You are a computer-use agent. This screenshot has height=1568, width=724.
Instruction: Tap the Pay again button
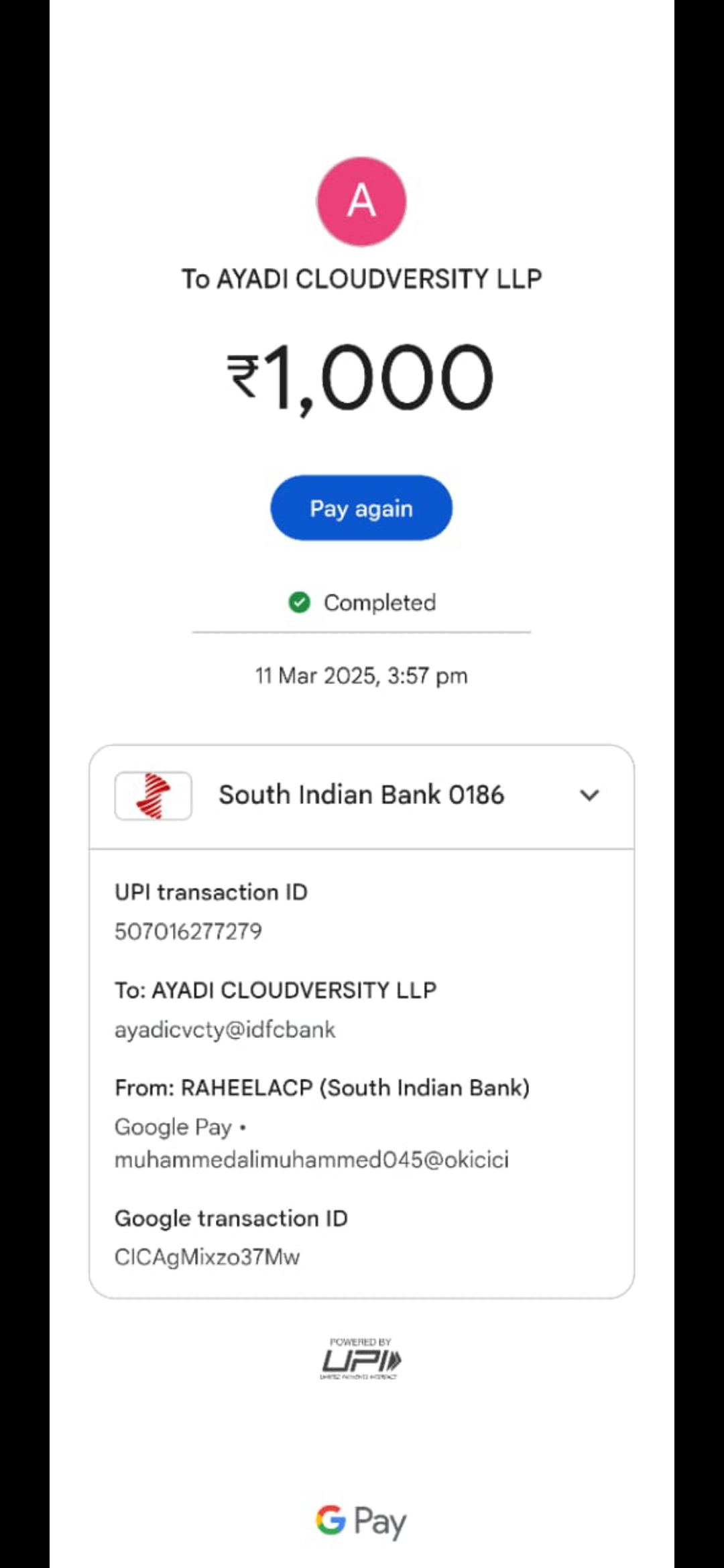point(361,509)
